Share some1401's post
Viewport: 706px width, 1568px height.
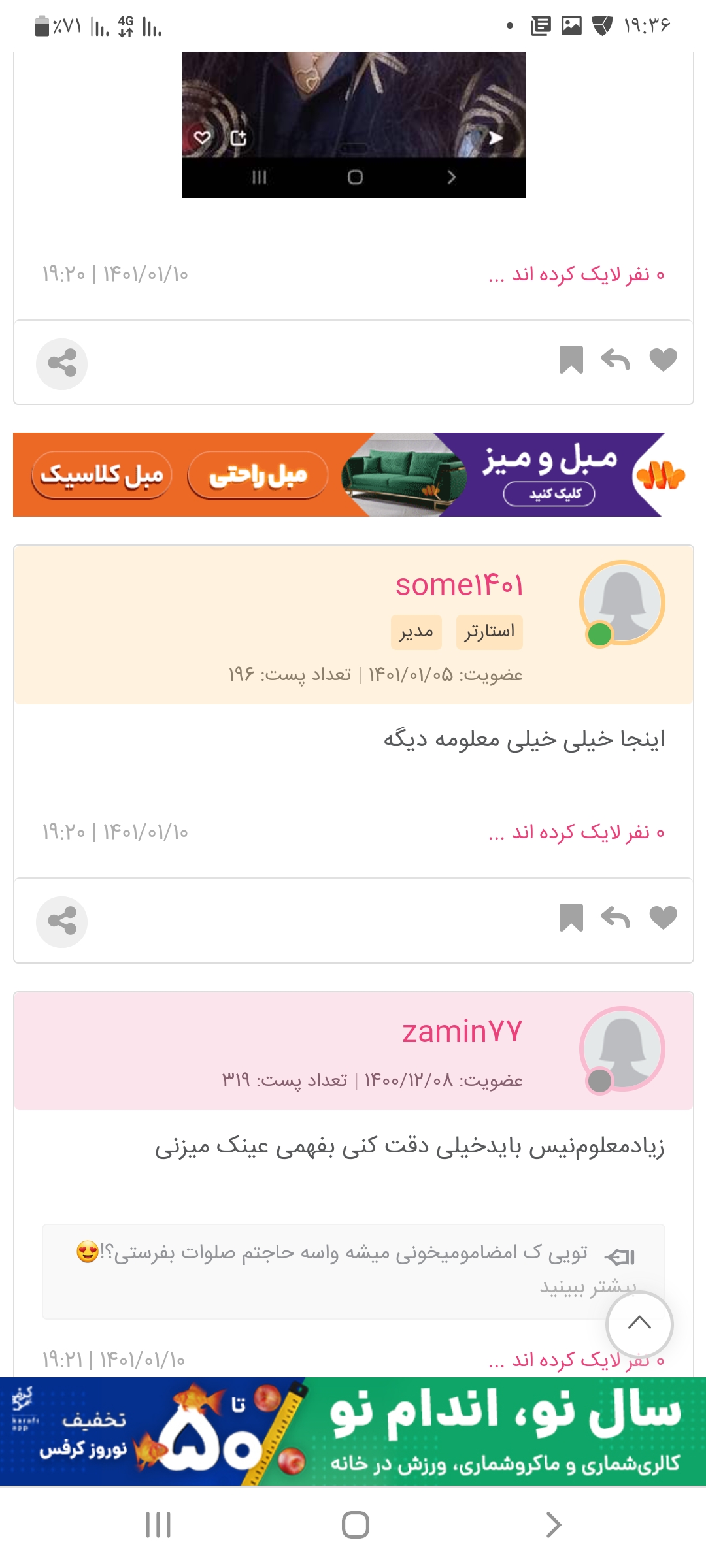(x=62, y=921)
